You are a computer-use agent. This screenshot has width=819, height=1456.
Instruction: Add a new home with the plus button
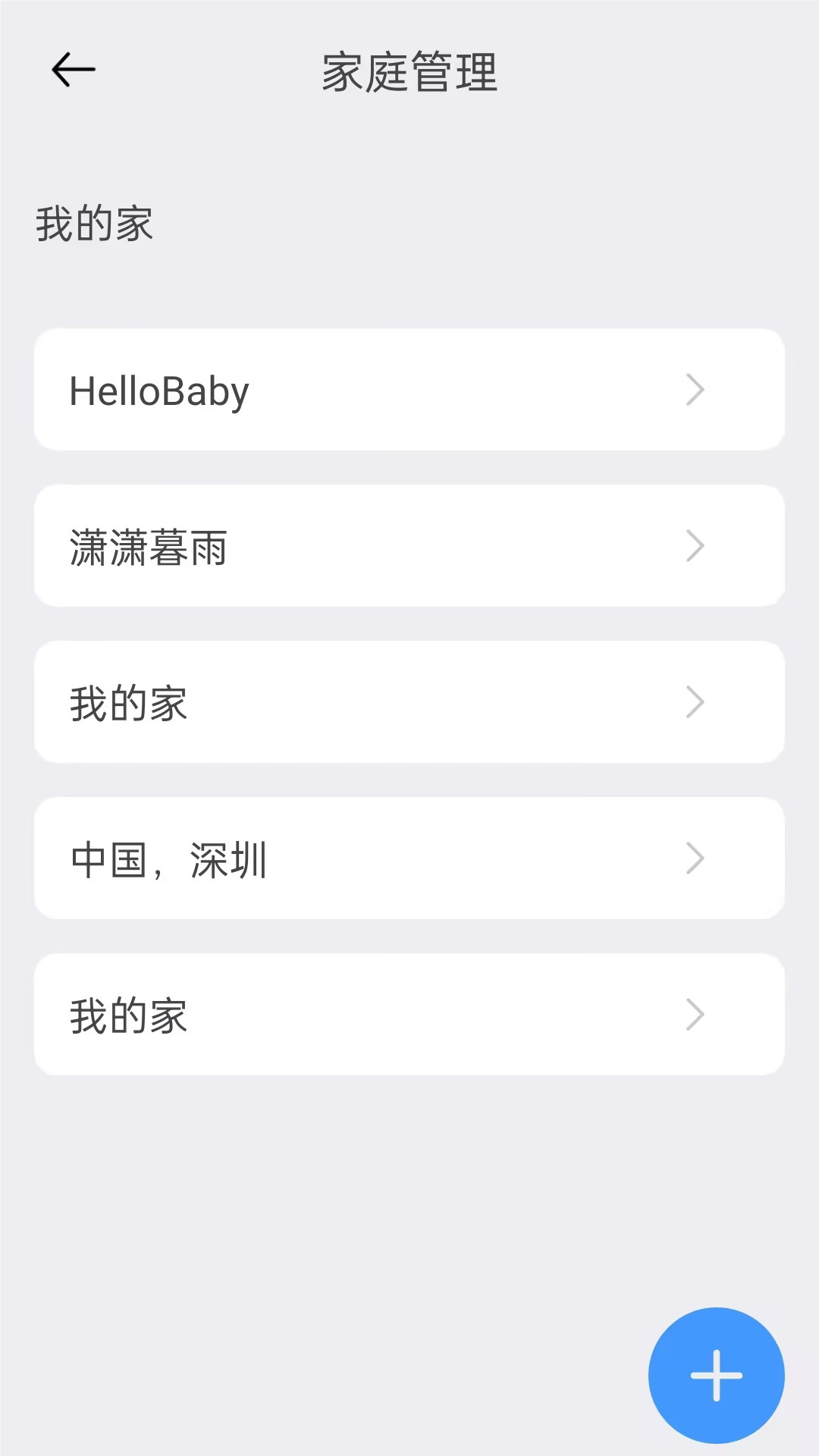716,1375
